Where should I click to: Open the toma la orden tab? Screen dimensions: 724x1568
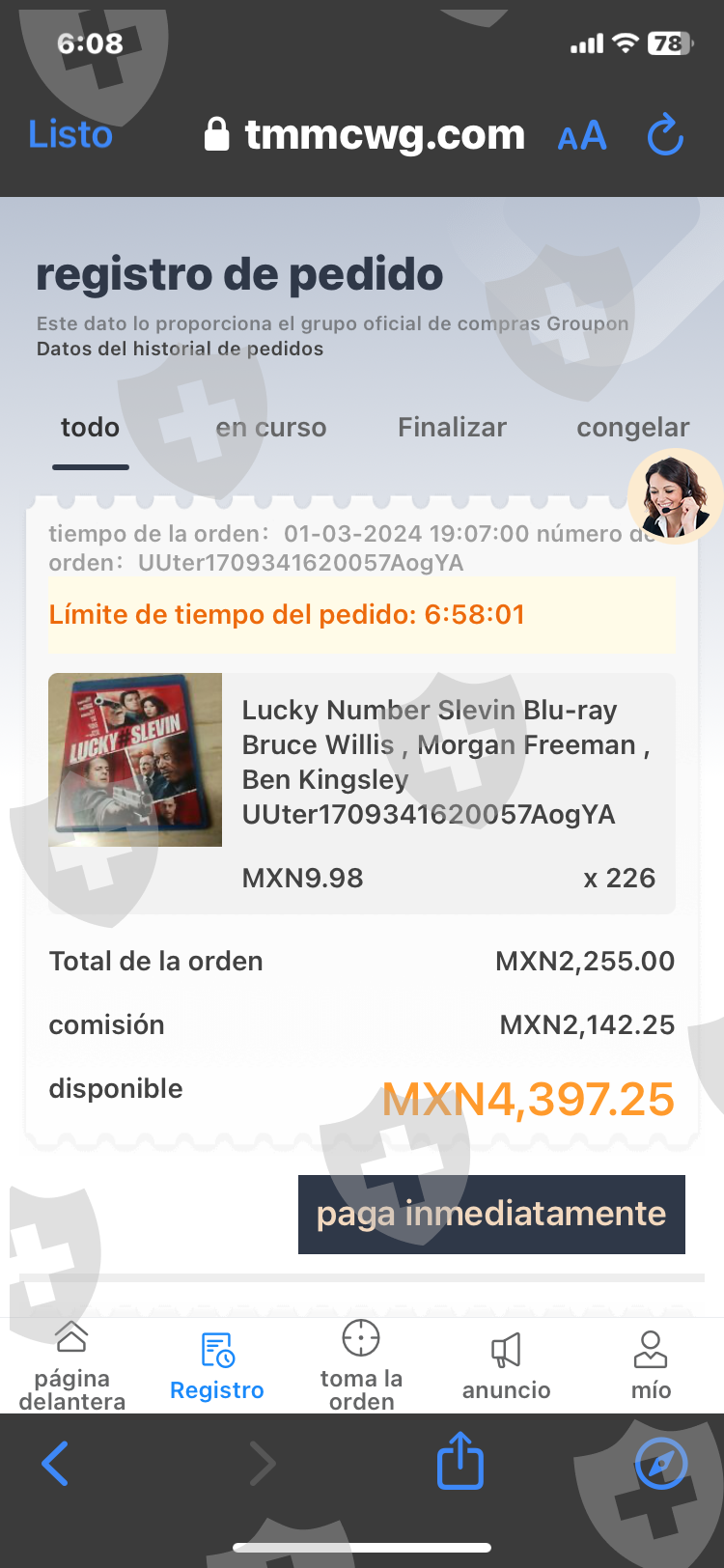pyautogui.click(x=362, y=1366)
